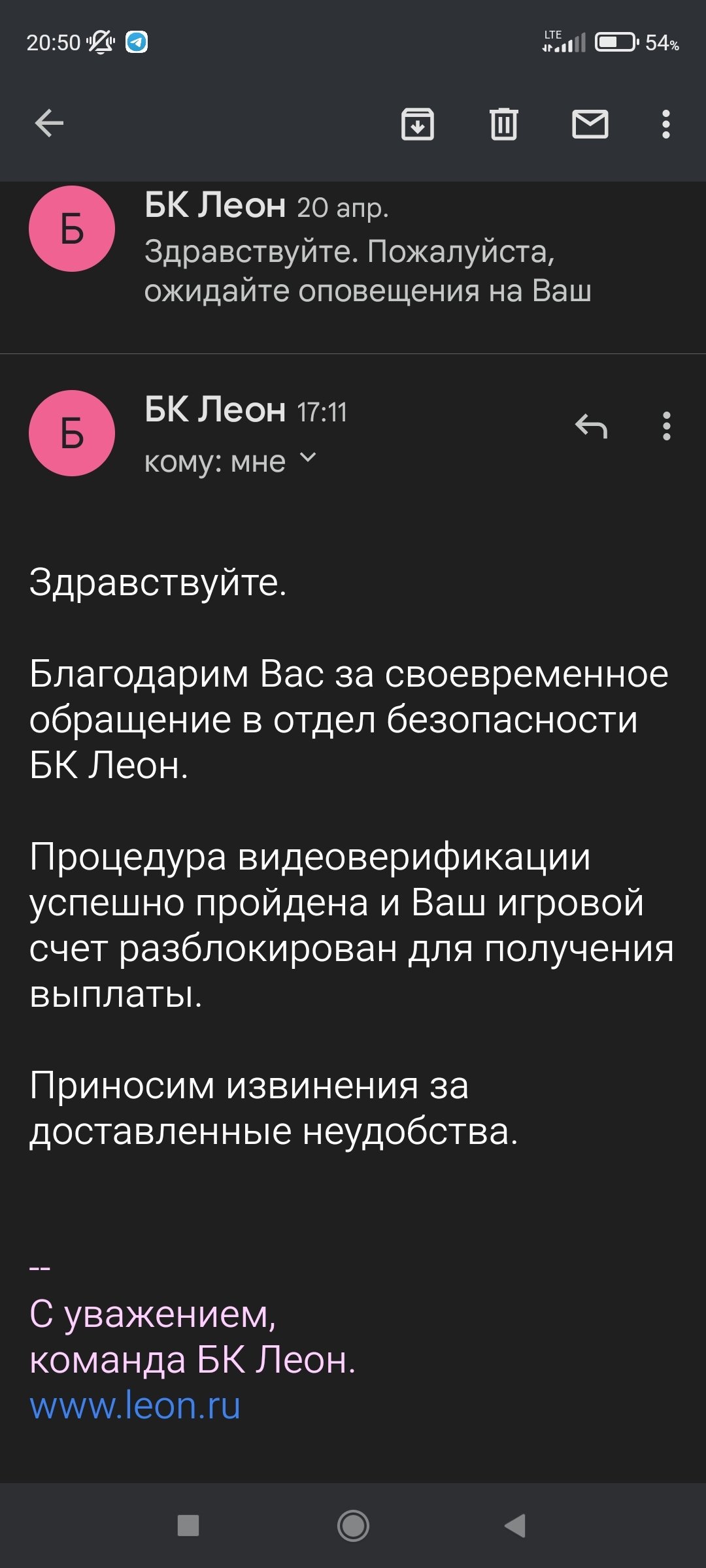This screenshot has width=706, height=1568.
Task: Tap the БК Леон sender avatar at 17:11
Action: point(72,433)
